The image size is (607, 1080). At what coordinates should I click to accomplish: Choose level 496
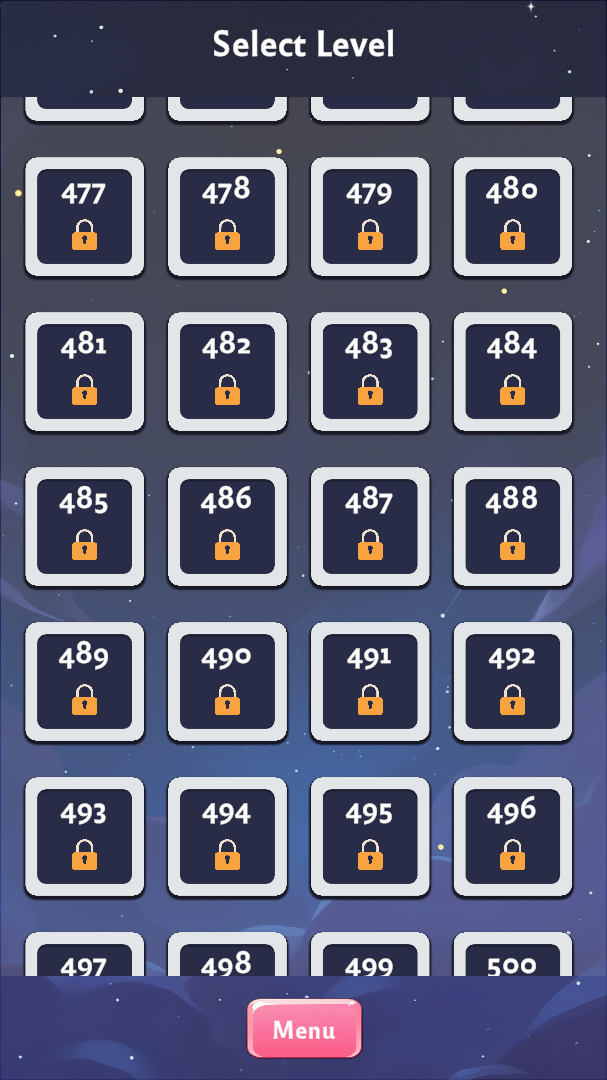513,837
